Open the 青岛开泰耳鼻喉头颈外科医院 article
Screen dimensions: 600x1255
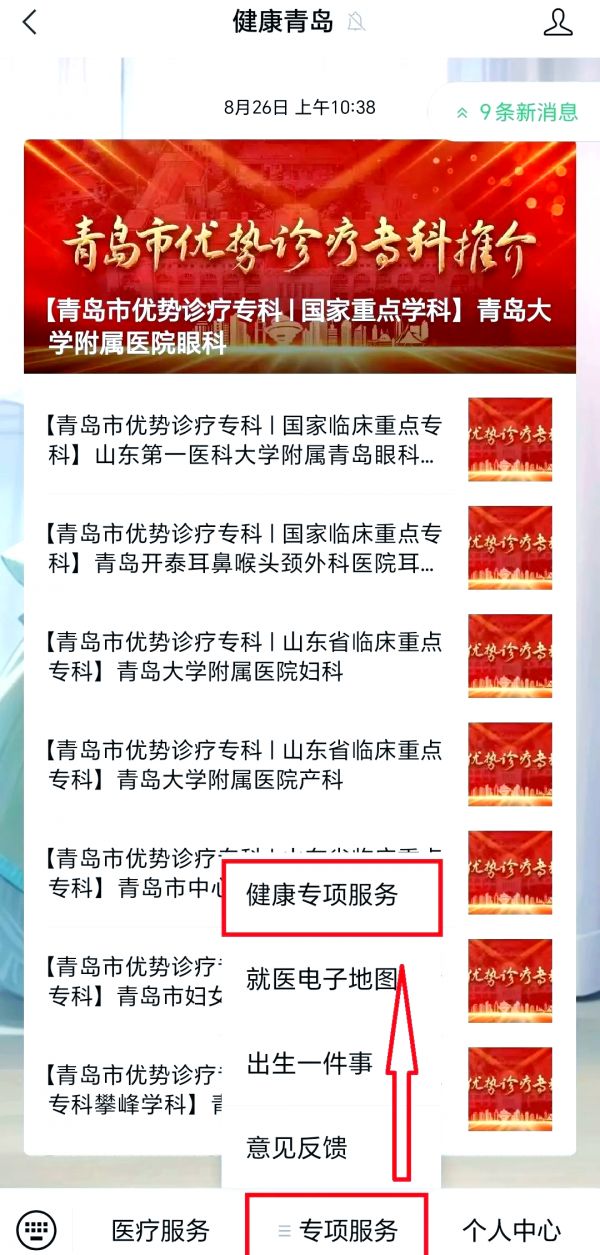point(244,547)
